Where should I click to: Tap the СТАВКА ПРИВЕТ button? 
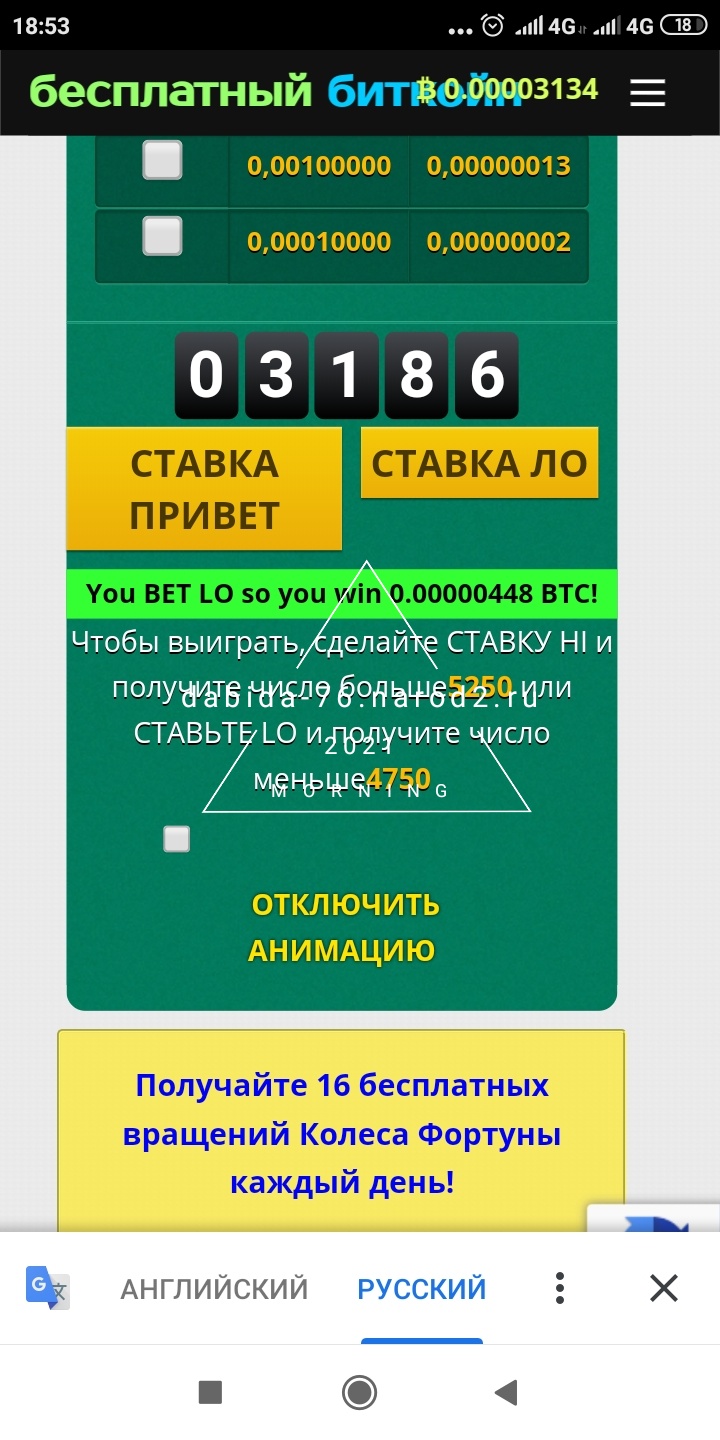pos(204,489)
